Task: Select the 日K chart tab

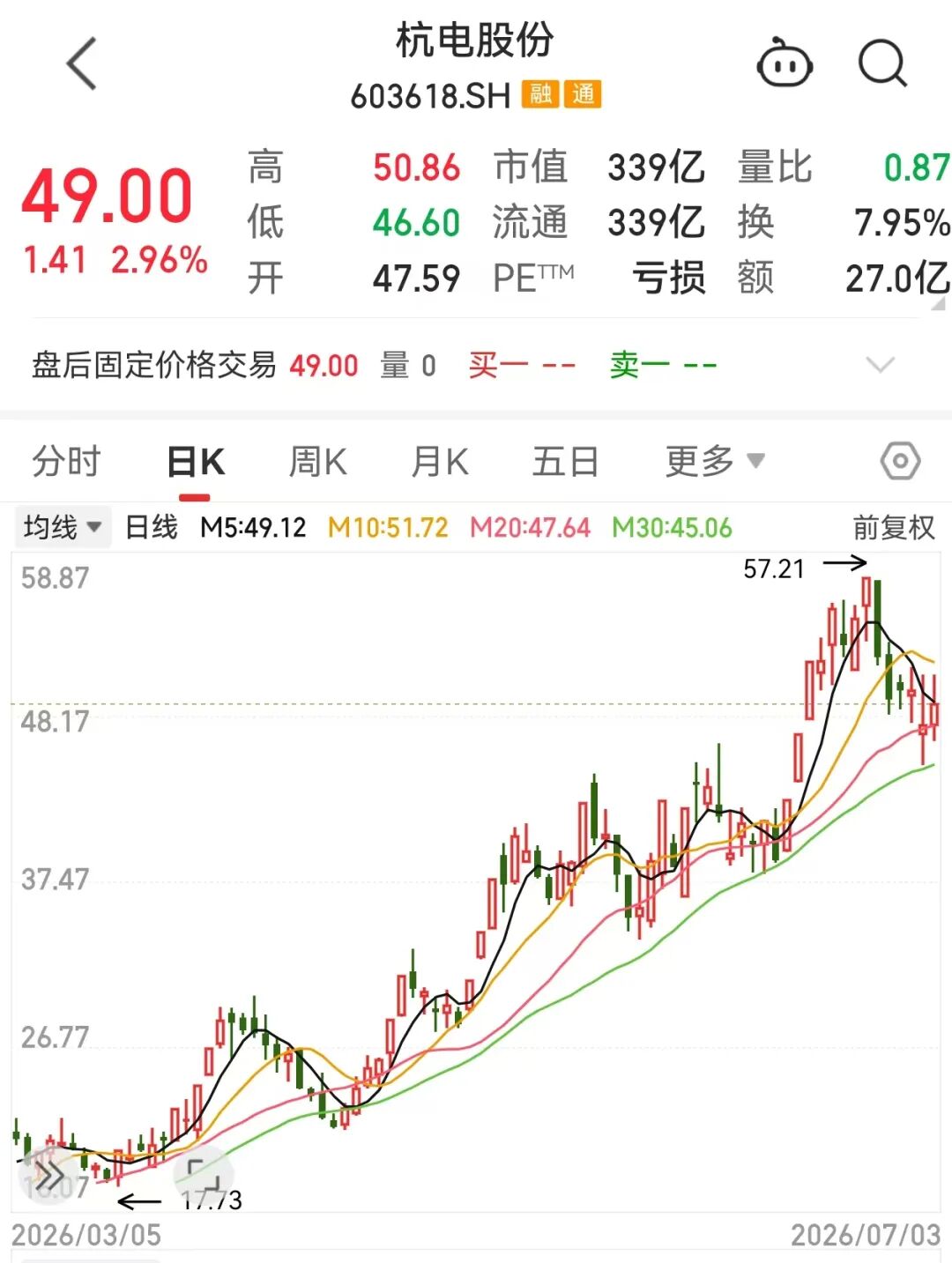Action: click(x=196, y=461)
